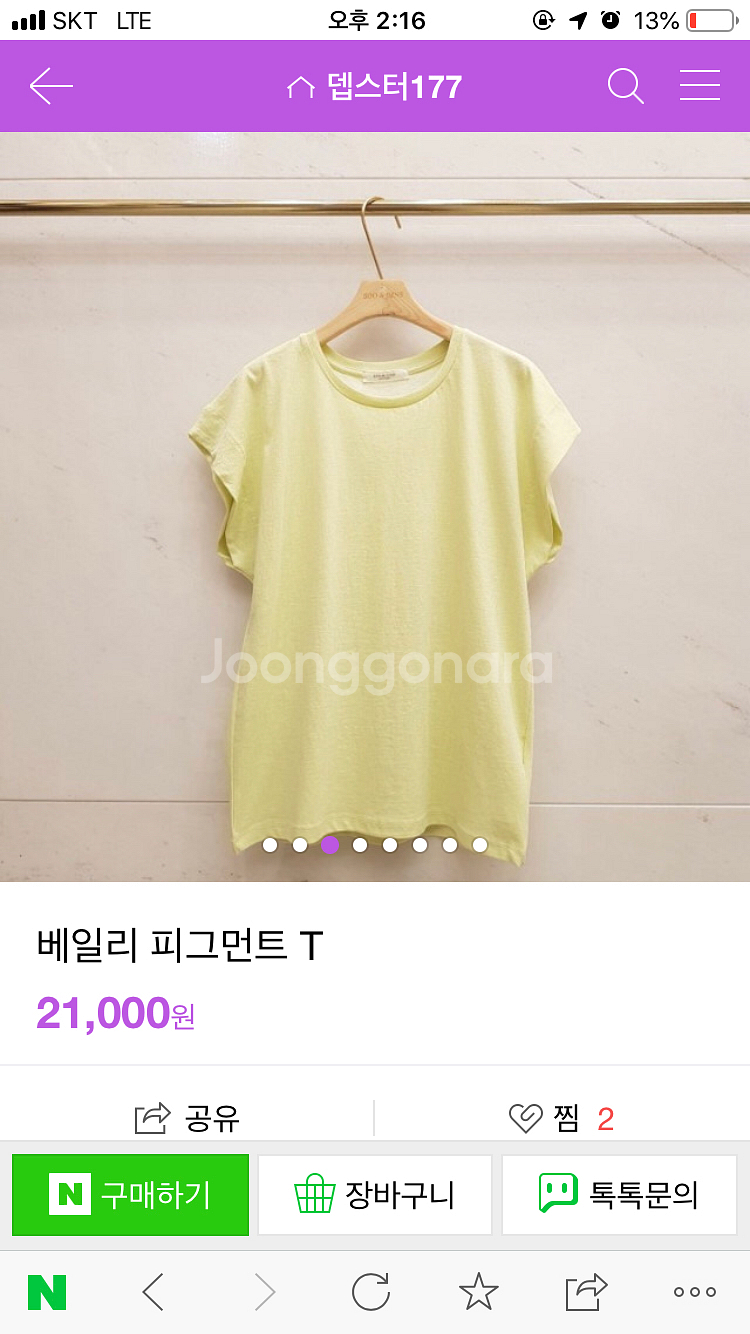The width and height of the screenshot is (750, 1334).
Task: Reload the current page
Action: tap(371, 1292)
